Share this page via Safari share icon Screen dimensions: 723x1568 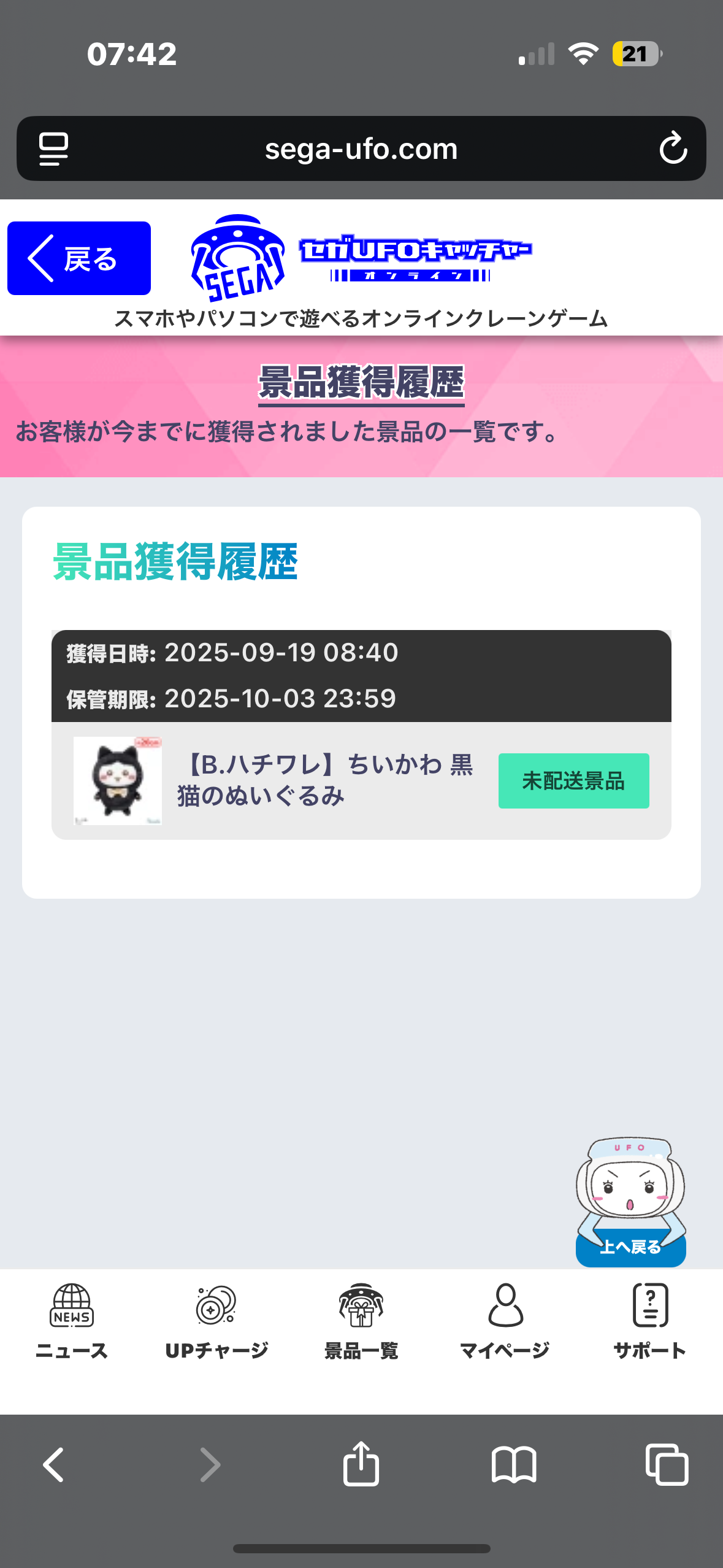[x=361, y=1465]
